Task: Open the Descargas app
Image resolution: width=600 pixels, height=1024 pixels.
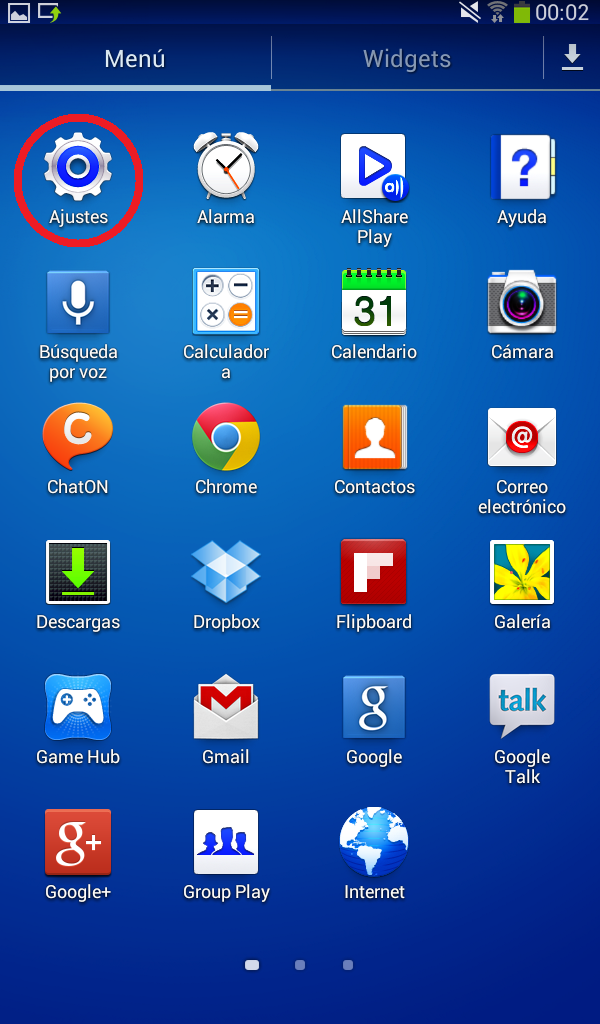Action: pyautogui.click(x=78, y=574)
